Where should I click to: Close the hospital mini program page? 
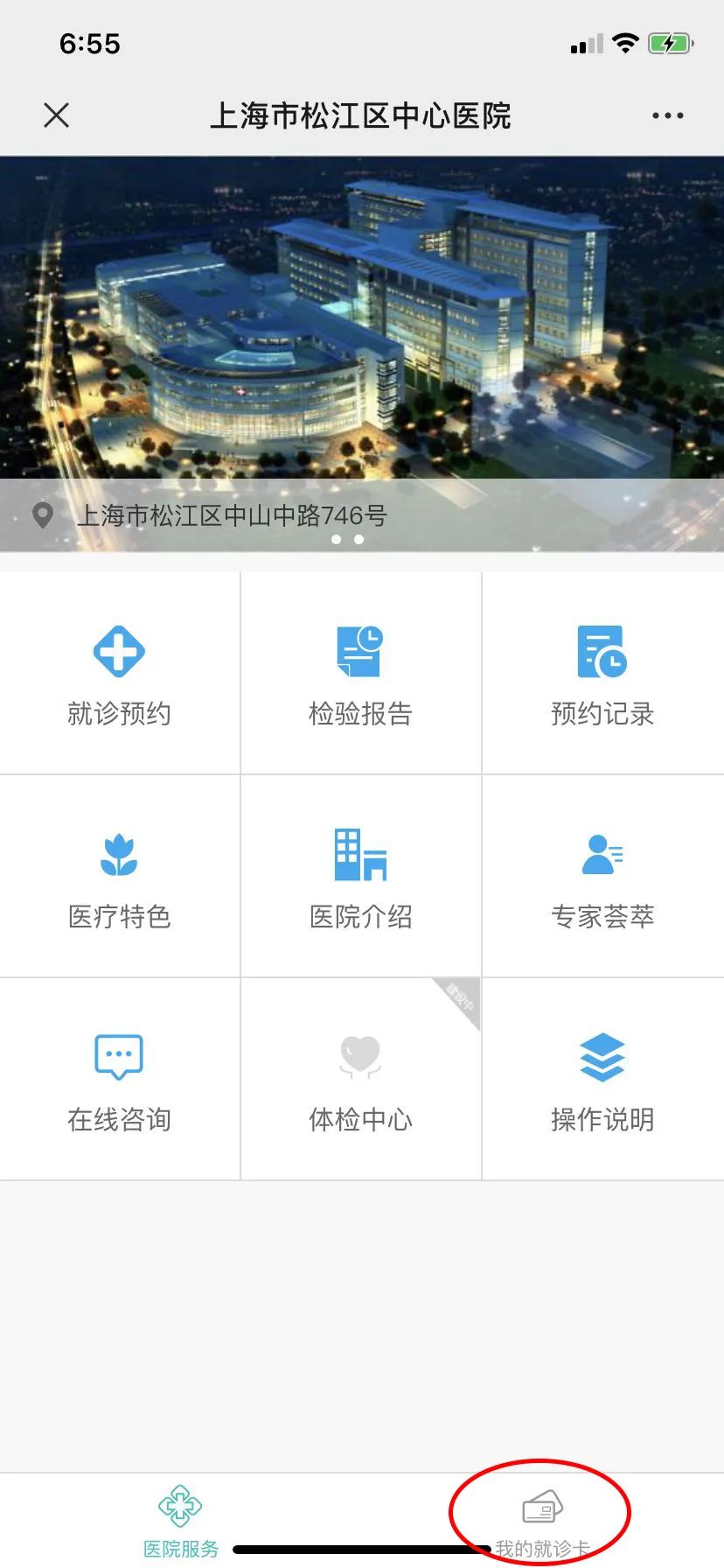(57, 115)
